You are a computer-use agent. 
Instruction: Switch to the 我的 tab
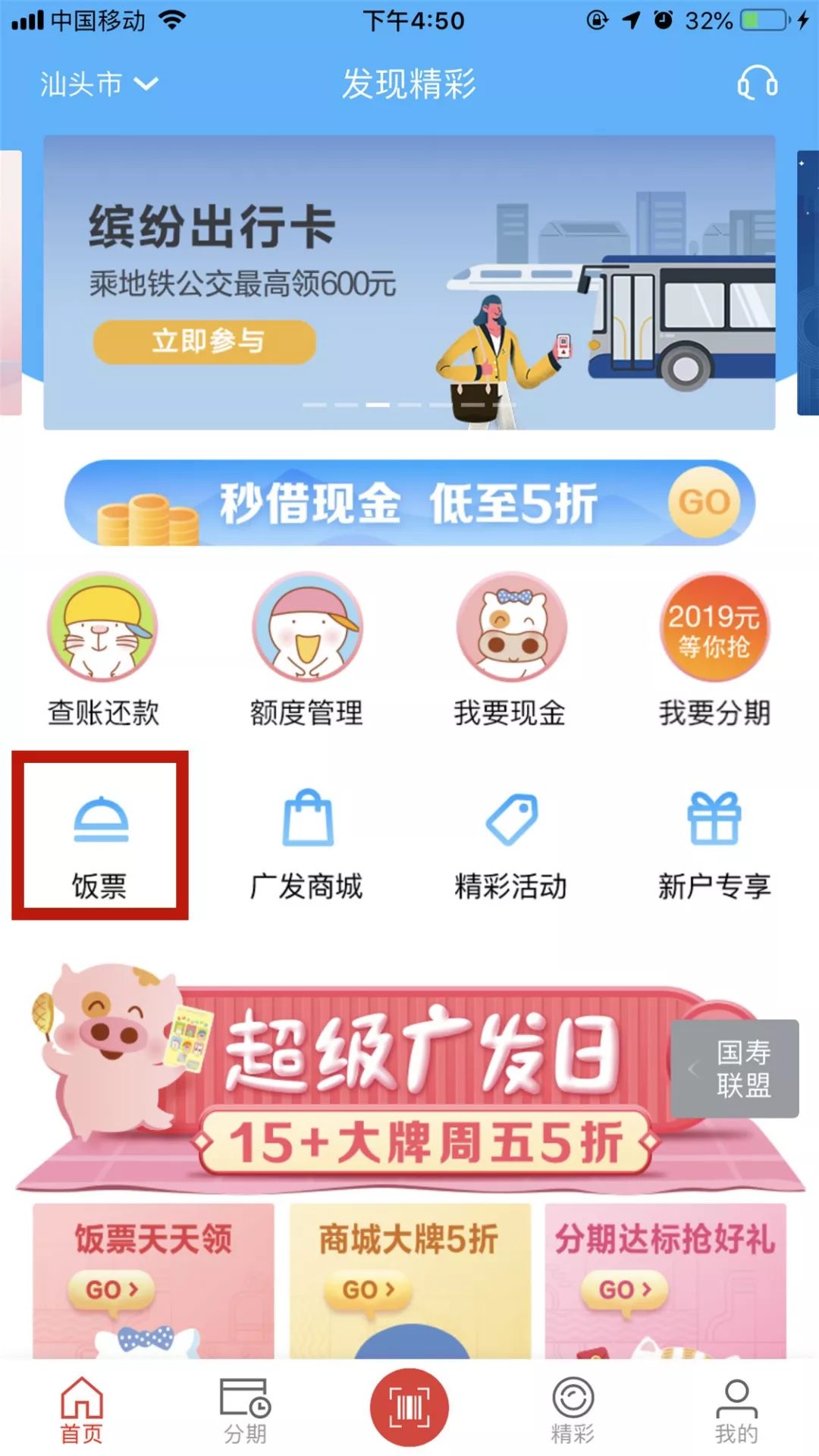pos(736,1410)
